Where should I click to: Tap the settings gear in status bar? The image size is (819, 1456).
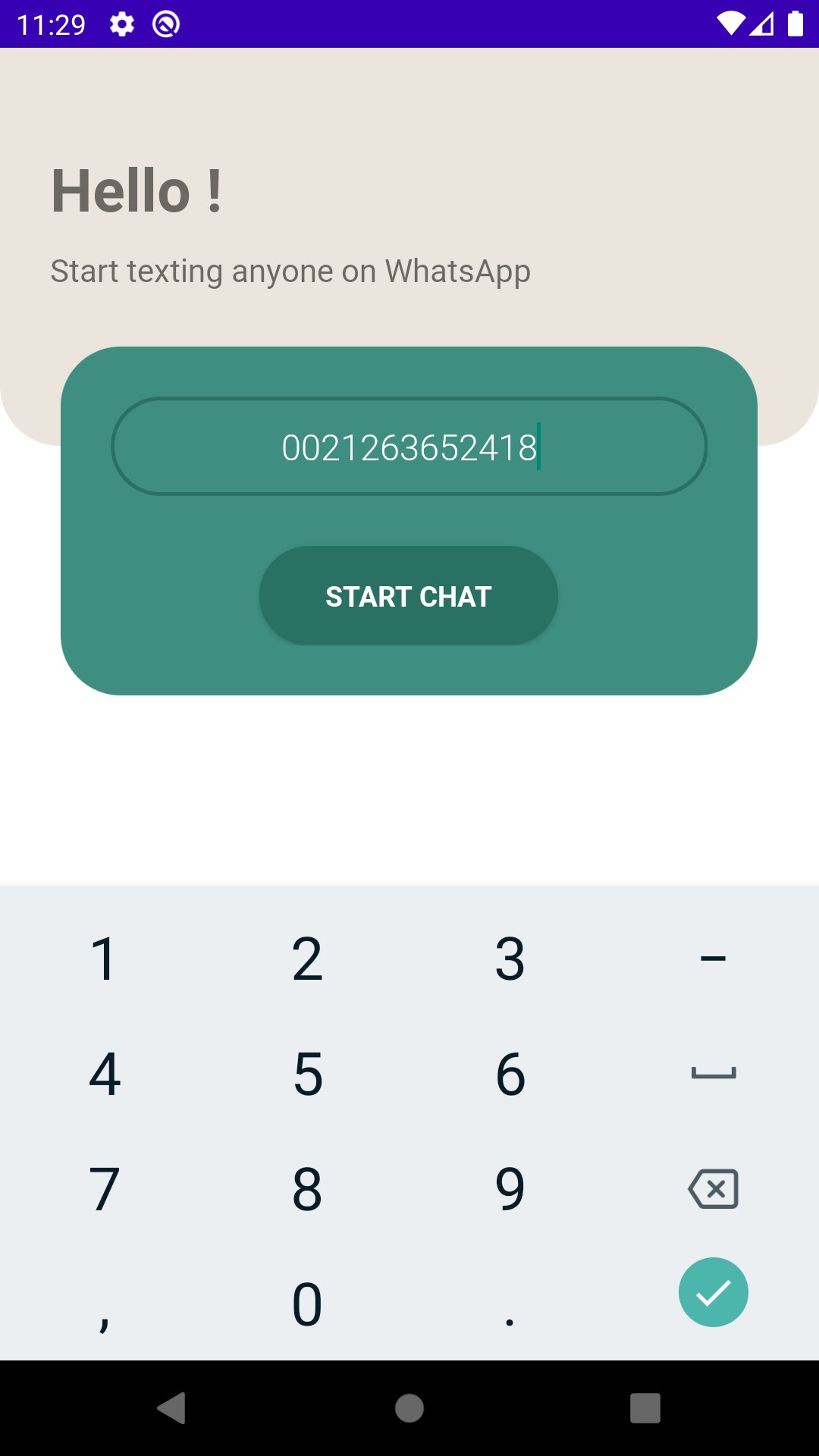point(121,24)
